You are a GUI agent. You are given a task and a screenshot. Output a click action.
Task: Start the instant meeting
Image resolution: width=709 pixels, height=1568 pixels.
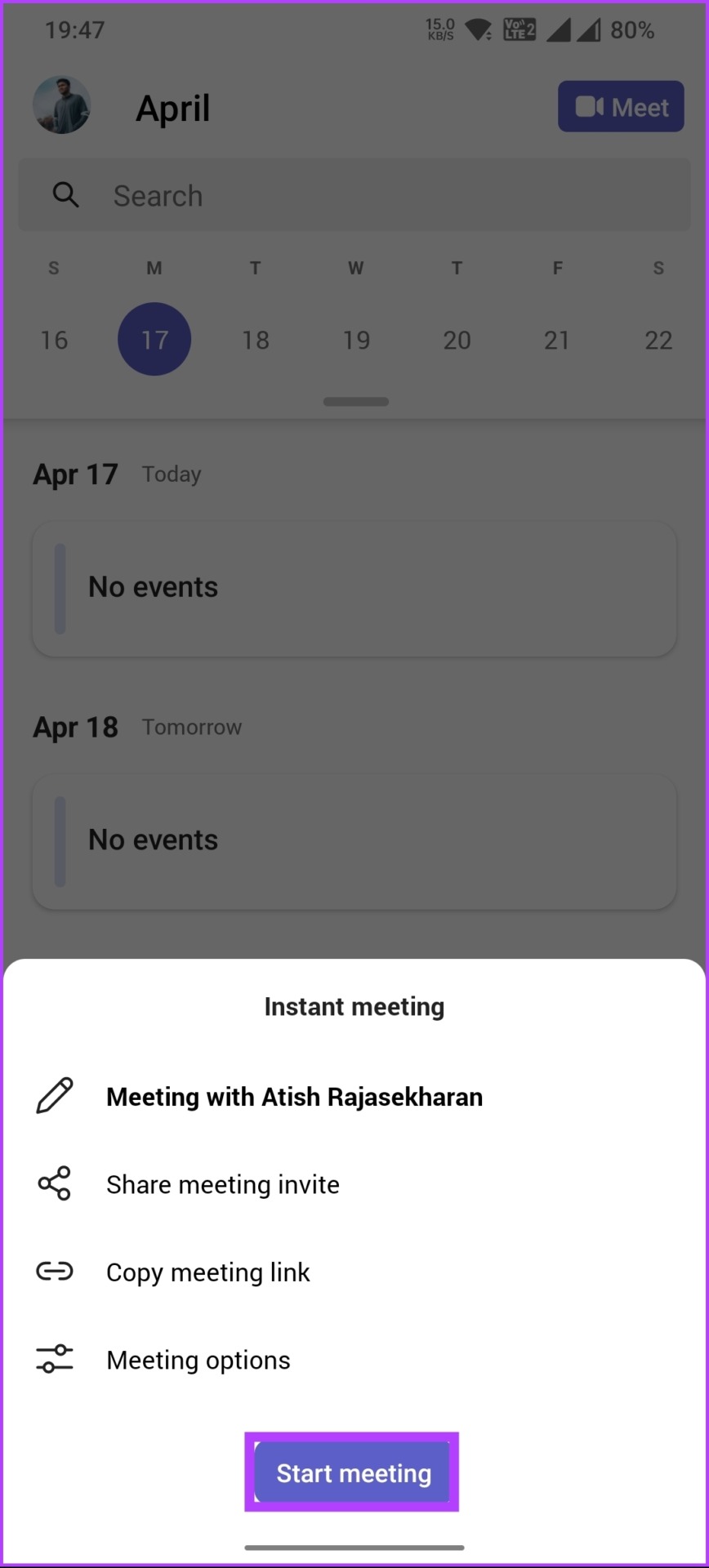tap(352, 1472)
